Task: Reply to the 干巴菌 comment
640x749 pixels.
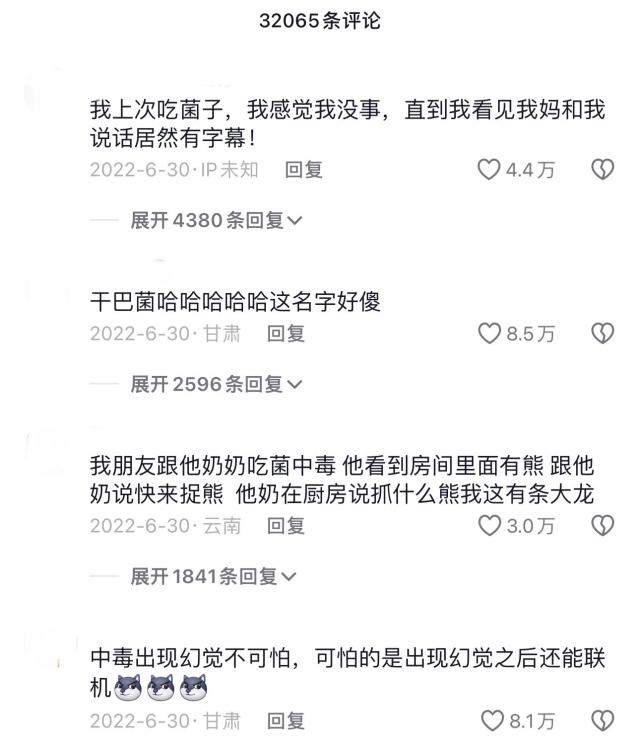Action: coord(286,334)
